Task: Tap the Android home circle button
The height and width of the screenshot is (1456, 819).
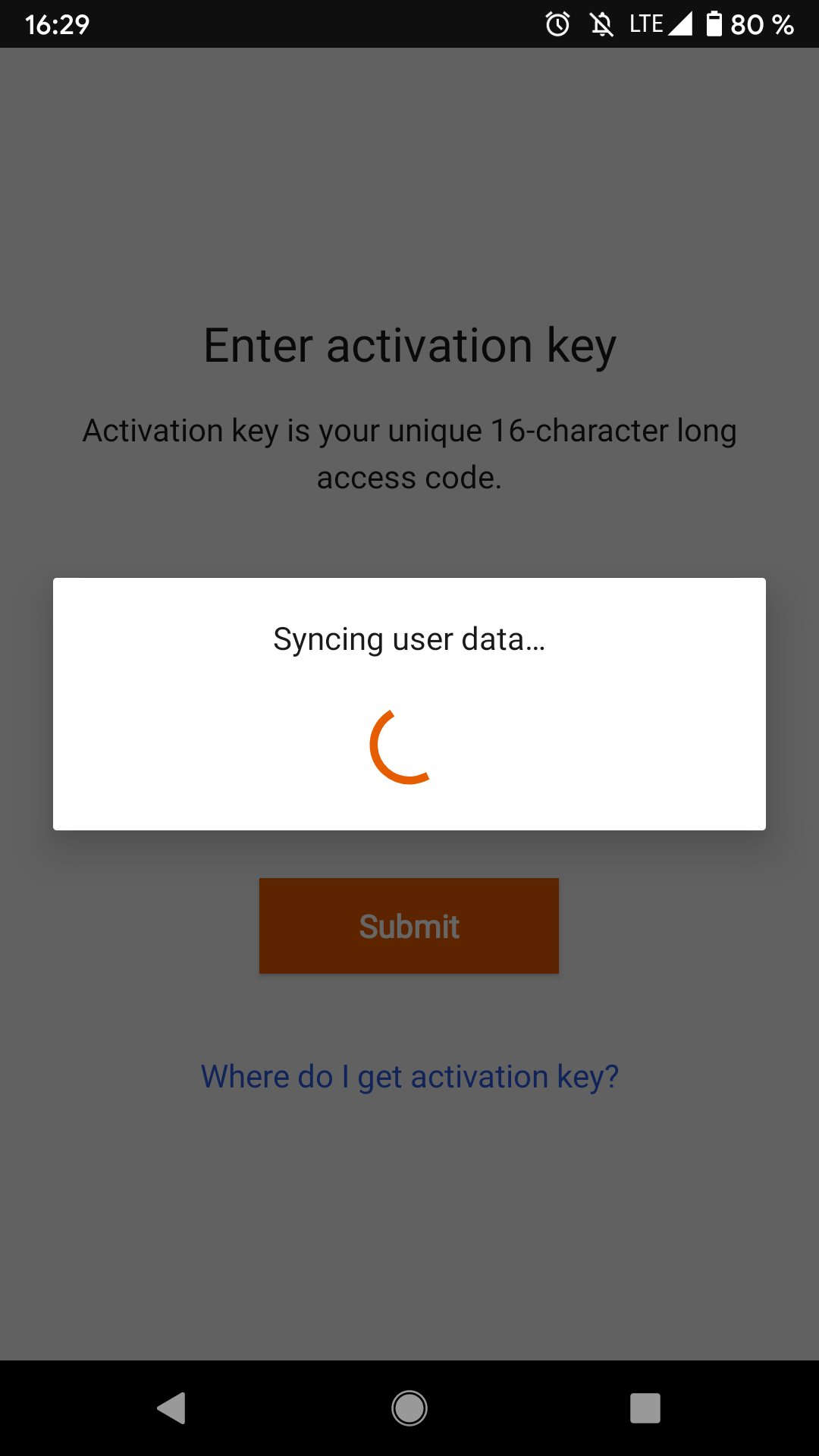Action: 409,1408
